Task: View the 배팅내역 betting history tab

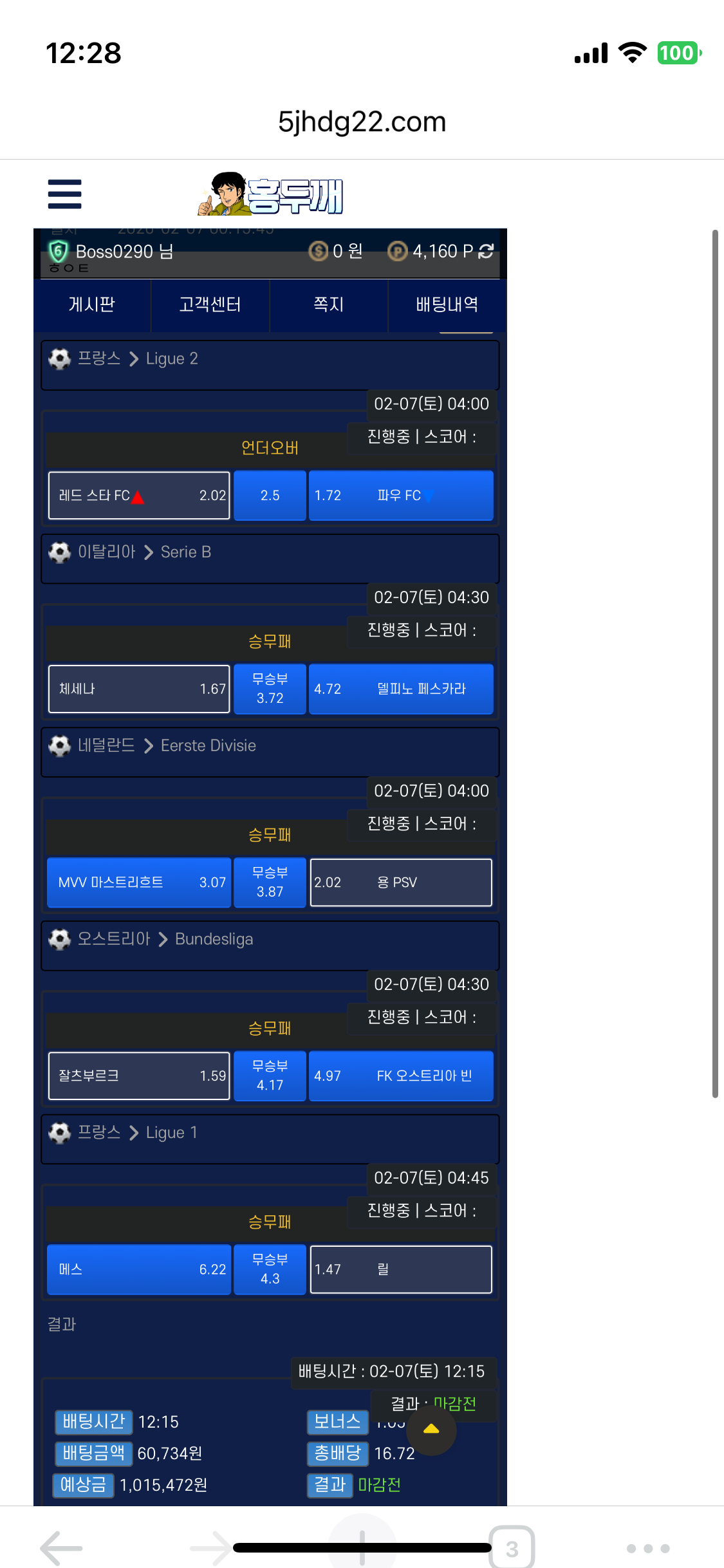Action: pyautogui.click(x=447, y=304)
